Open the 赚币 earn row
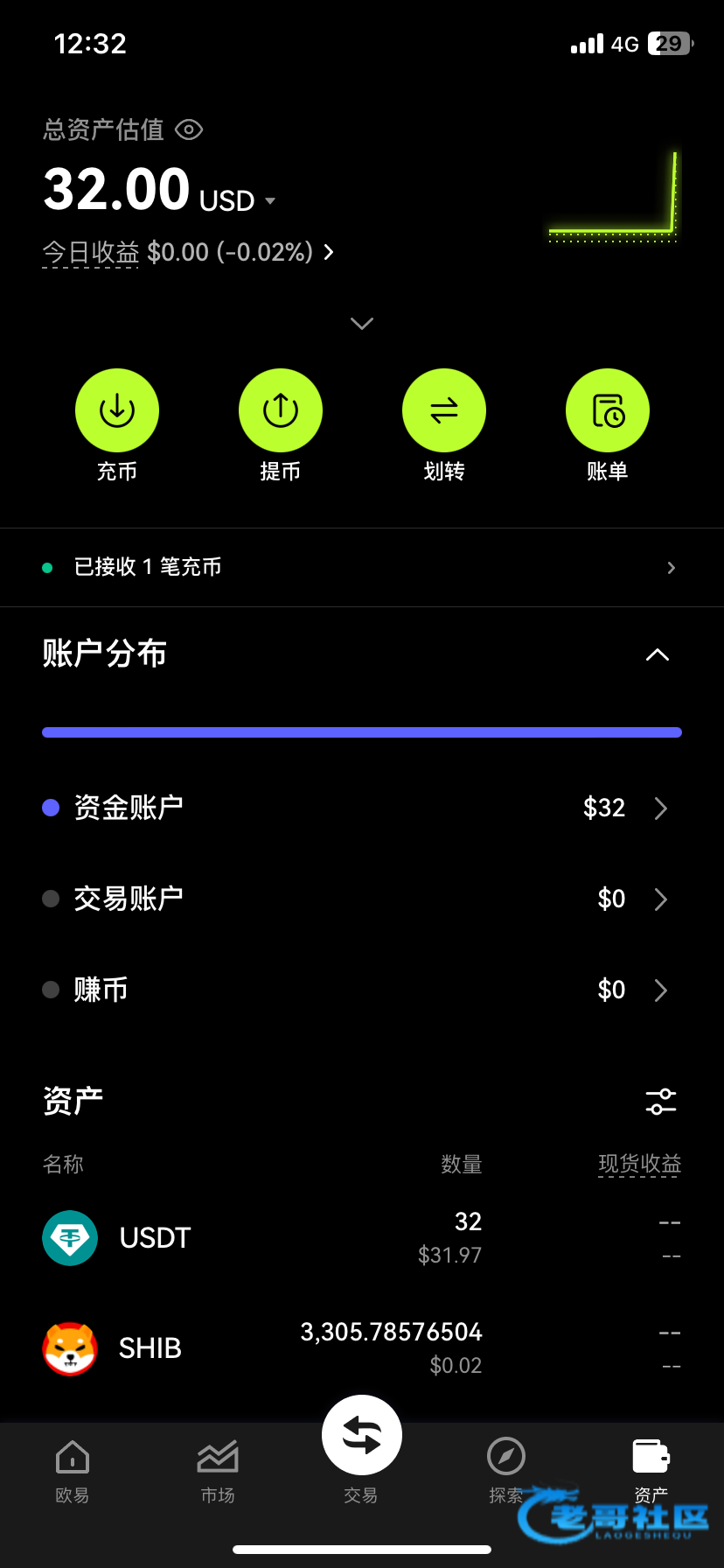The width and height of the screenshot is (724, 1568). click(361, 990)
